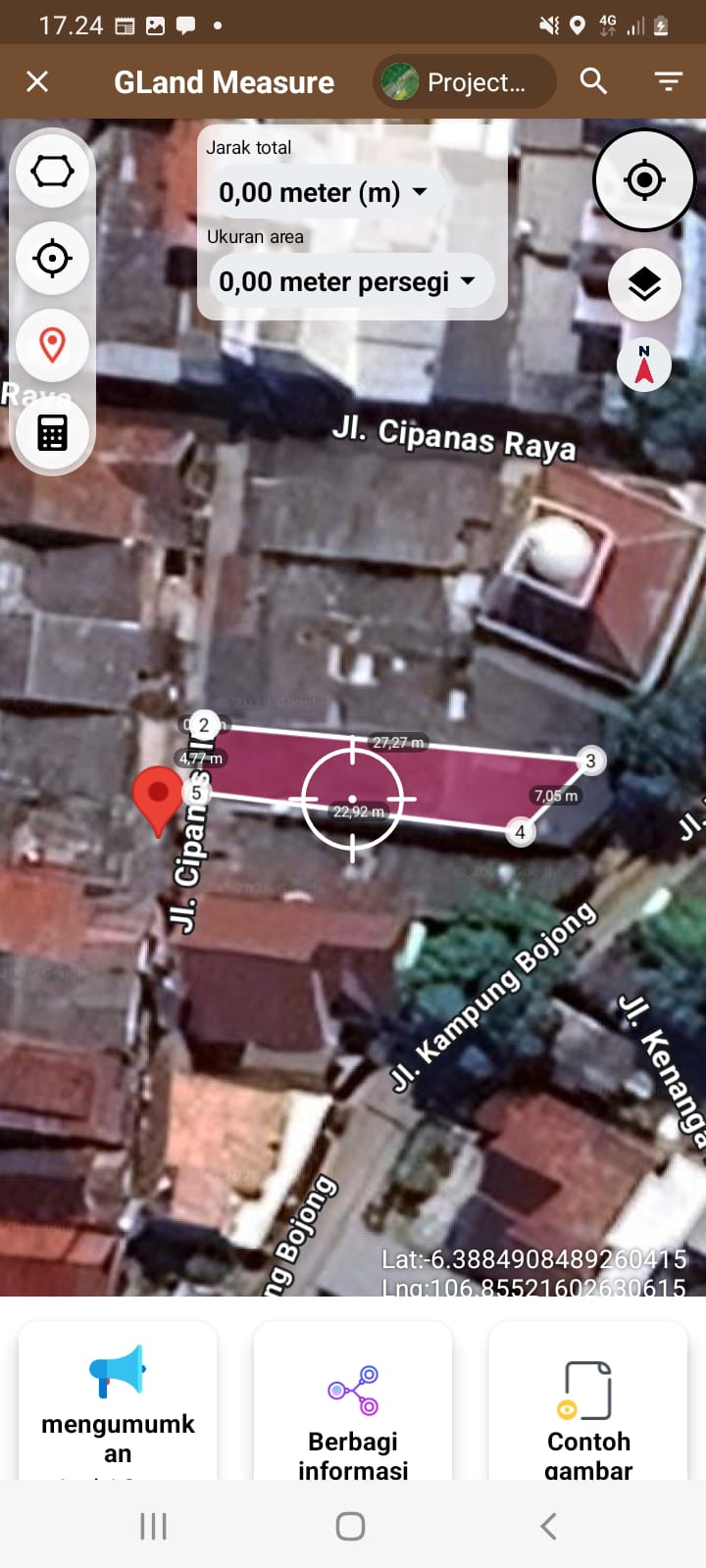Open the mengumumkan card
706x1568 pixels.
point(118,1401)
